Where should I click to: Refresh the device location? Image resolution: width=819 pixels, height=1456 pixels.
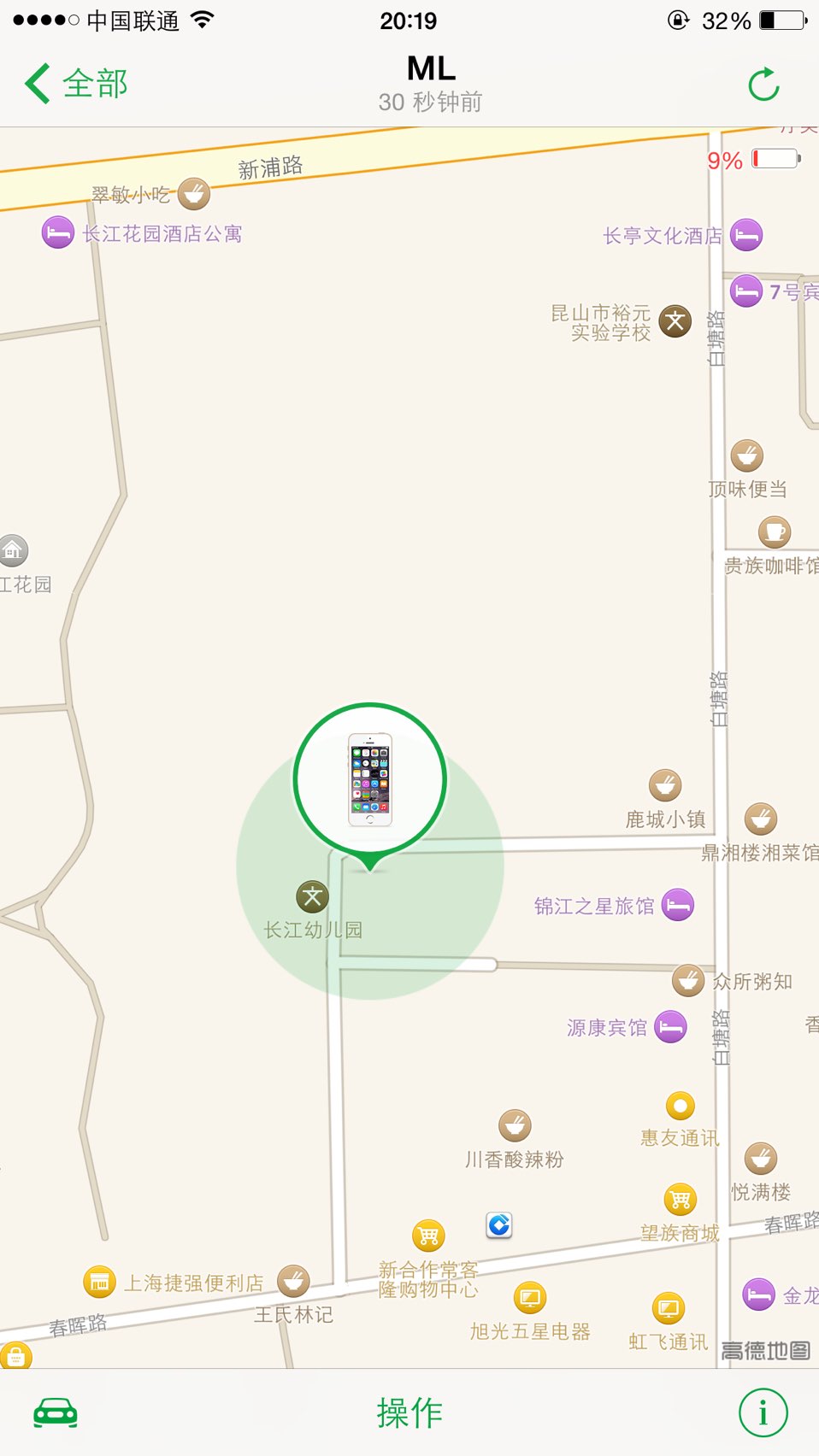pos(763,84)
